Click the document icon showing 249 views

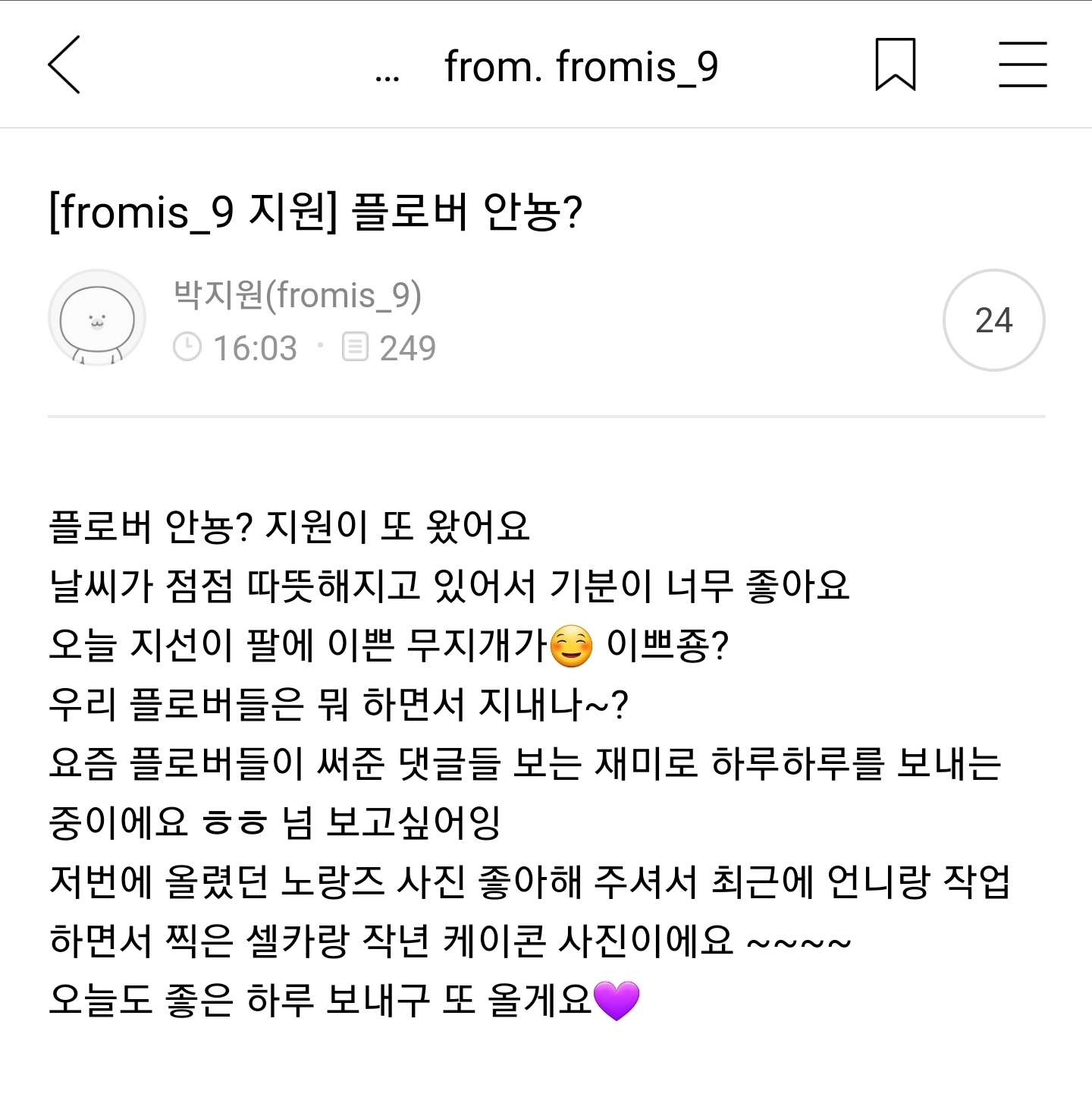(x=354, y=347)
